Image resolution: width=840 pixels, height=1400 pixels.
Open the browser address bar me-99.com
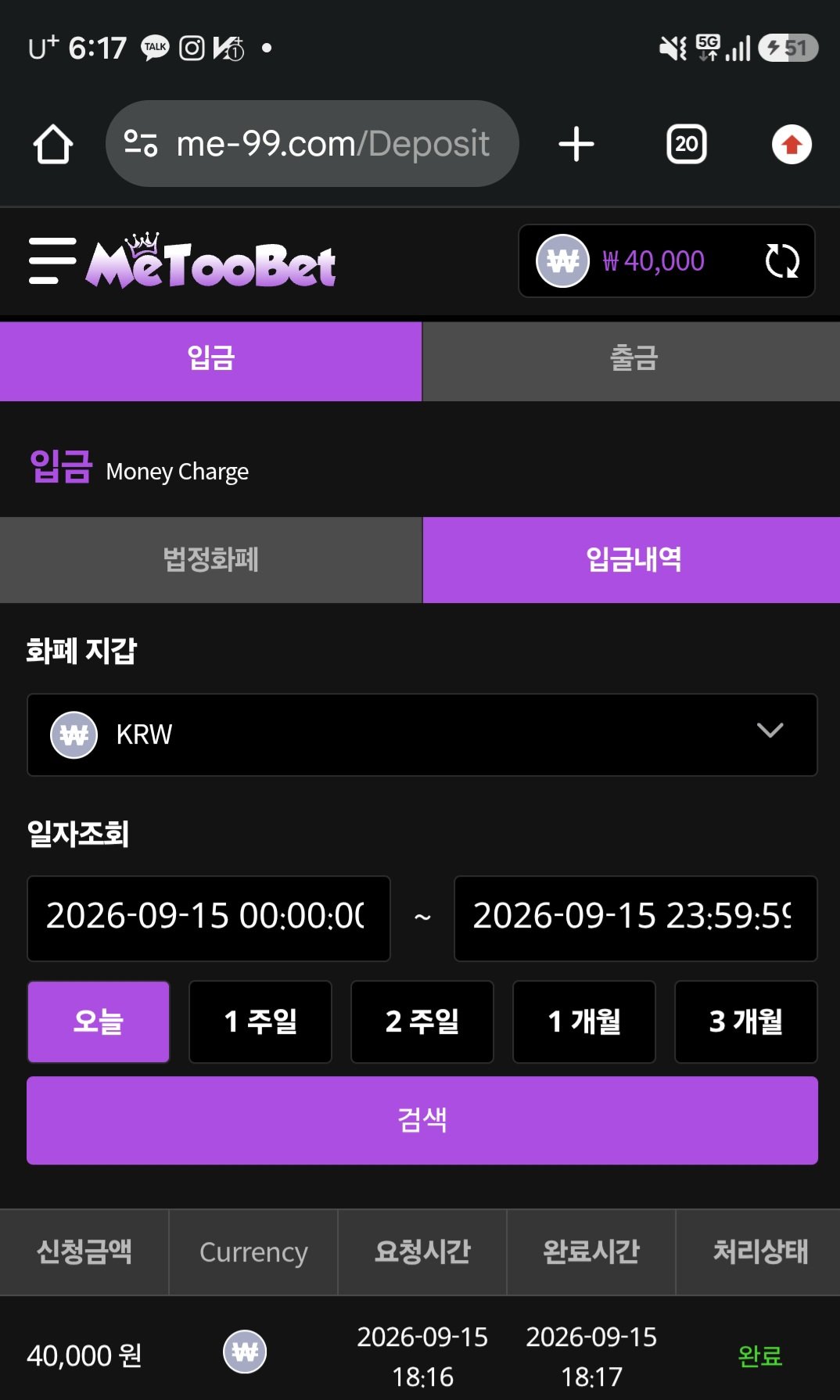coord(312,144)
